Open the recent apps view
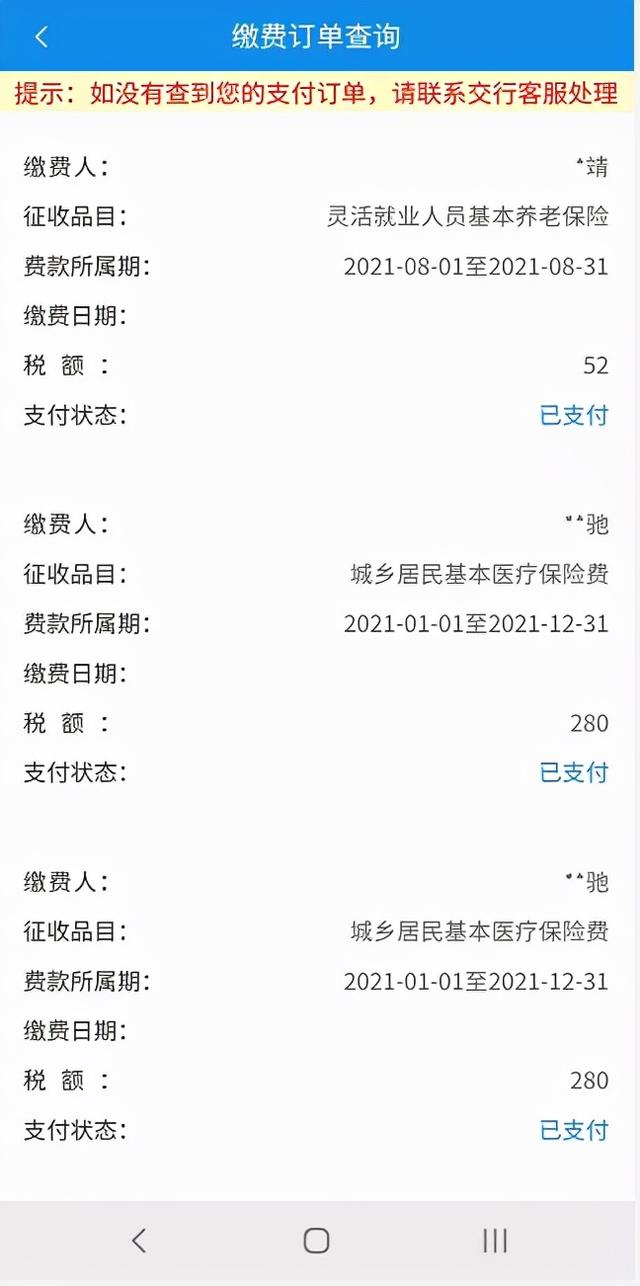This screenshot has height=1286, width=640. (495, 1241)
